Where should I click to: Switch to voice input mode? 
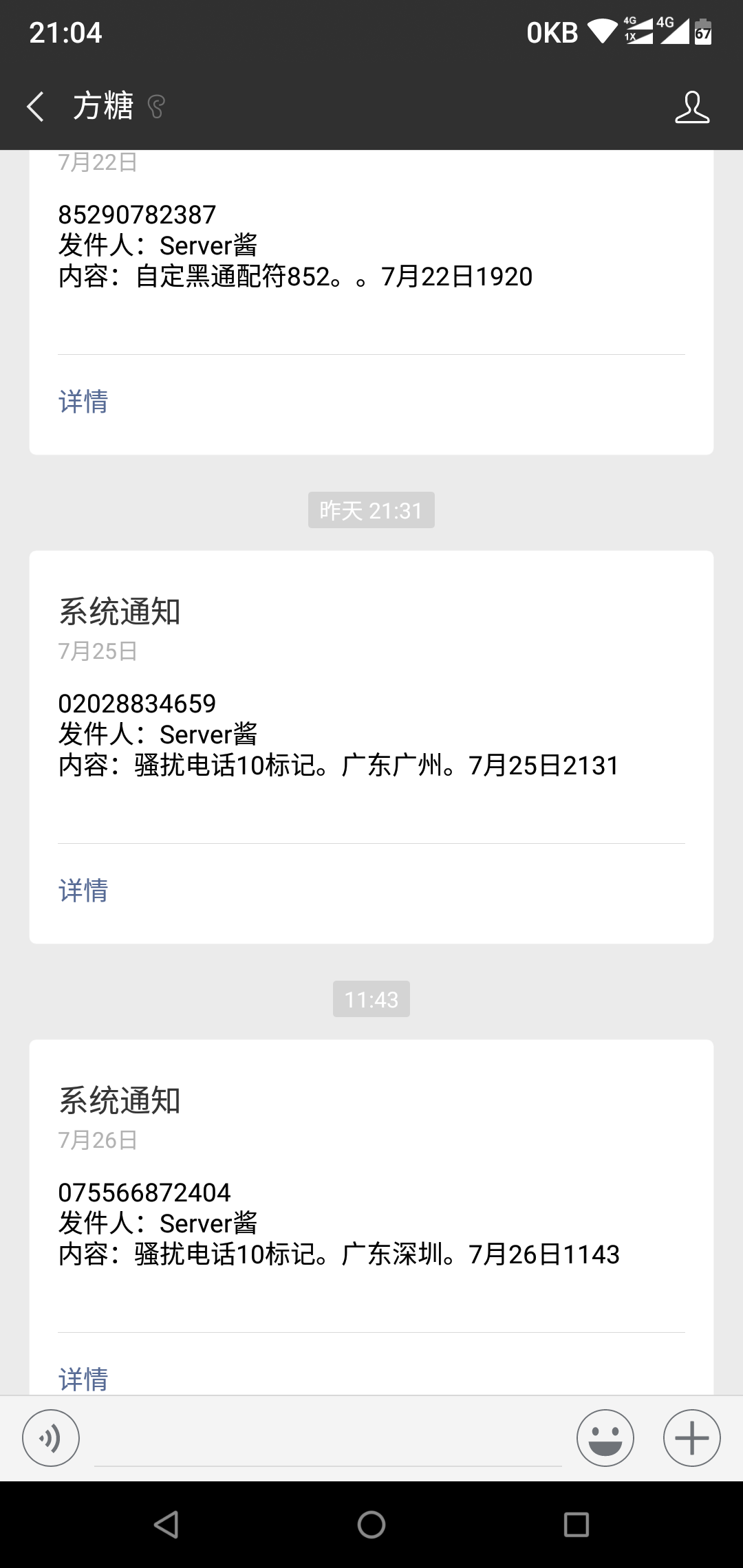tap(51, 1438)
